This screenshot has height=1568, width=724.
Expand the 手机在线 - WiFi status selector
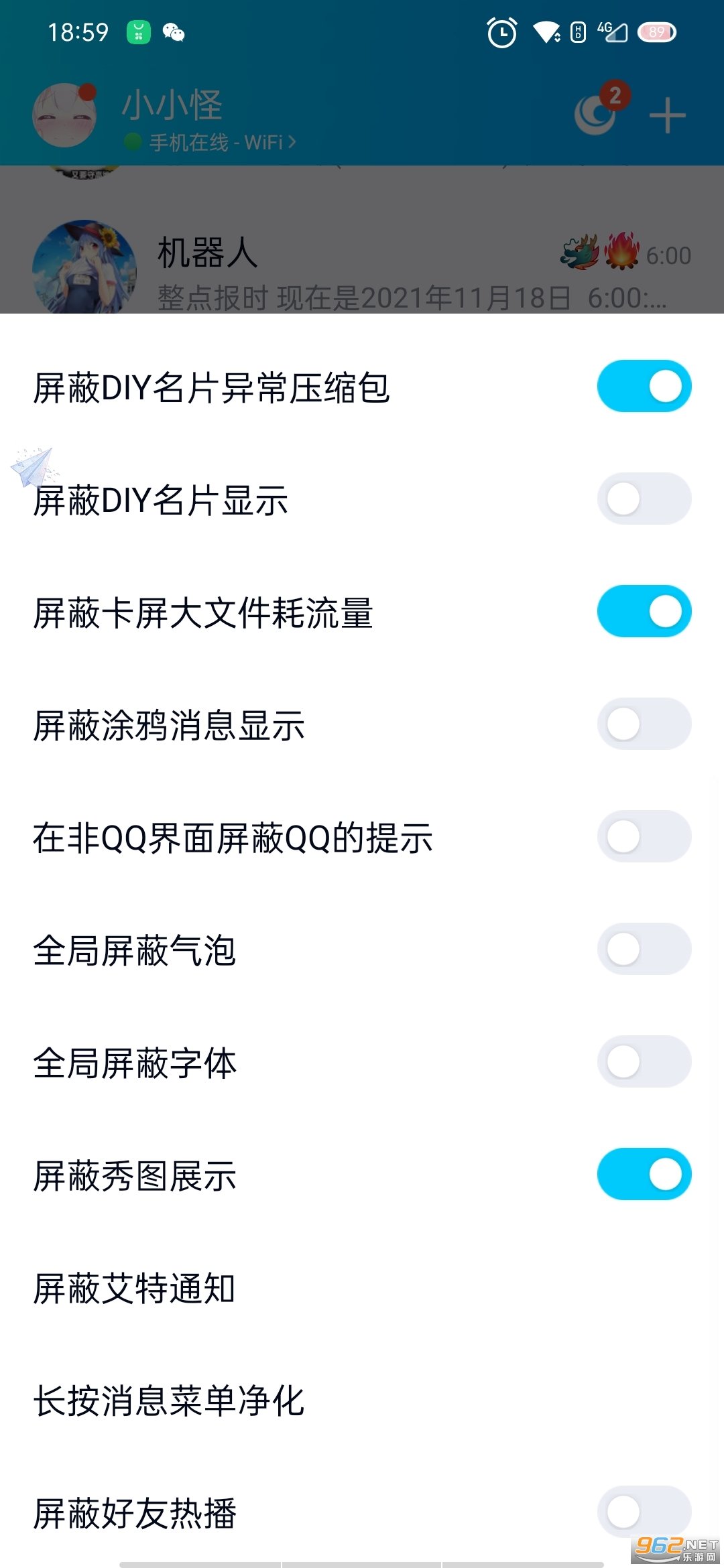208,142
